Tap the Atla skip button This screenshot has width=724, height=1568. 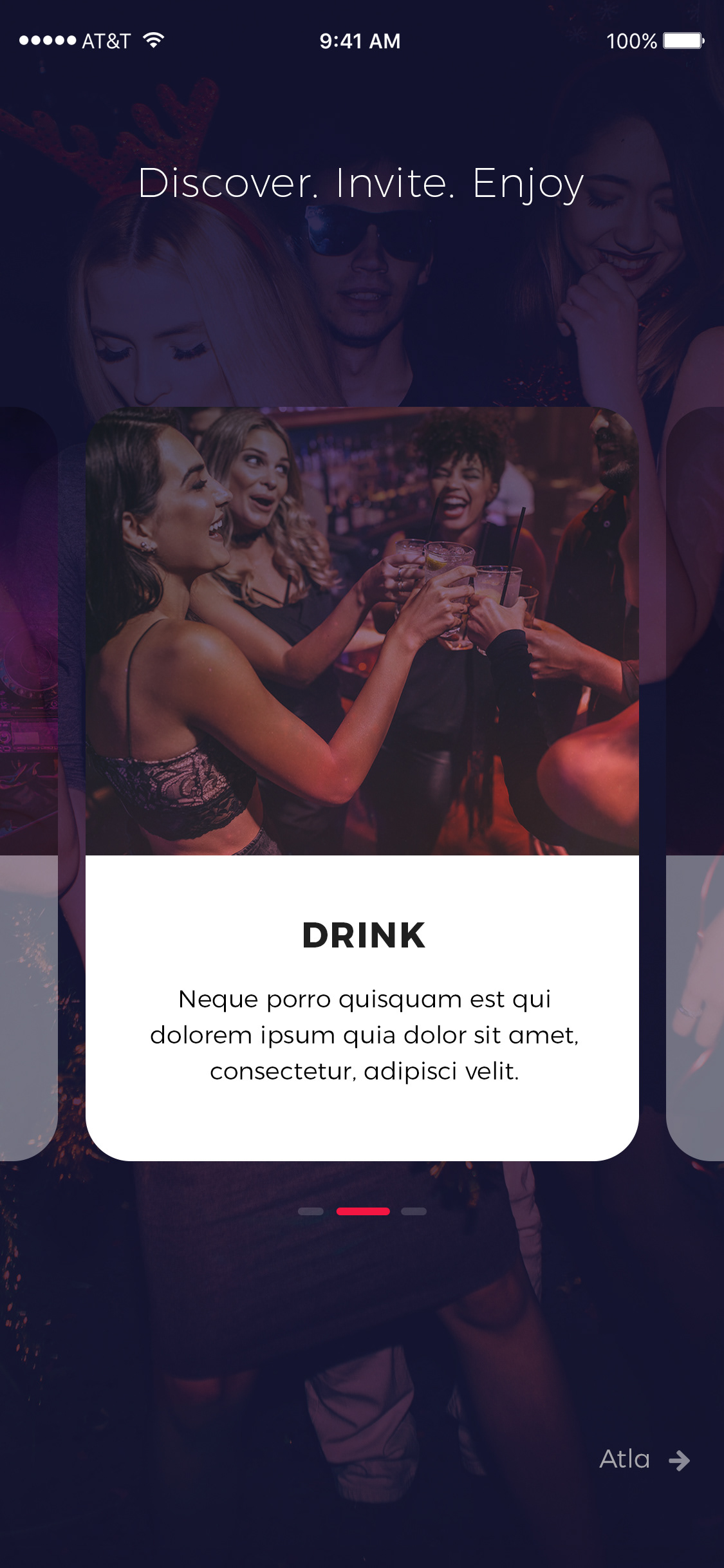click(643, 1459)
